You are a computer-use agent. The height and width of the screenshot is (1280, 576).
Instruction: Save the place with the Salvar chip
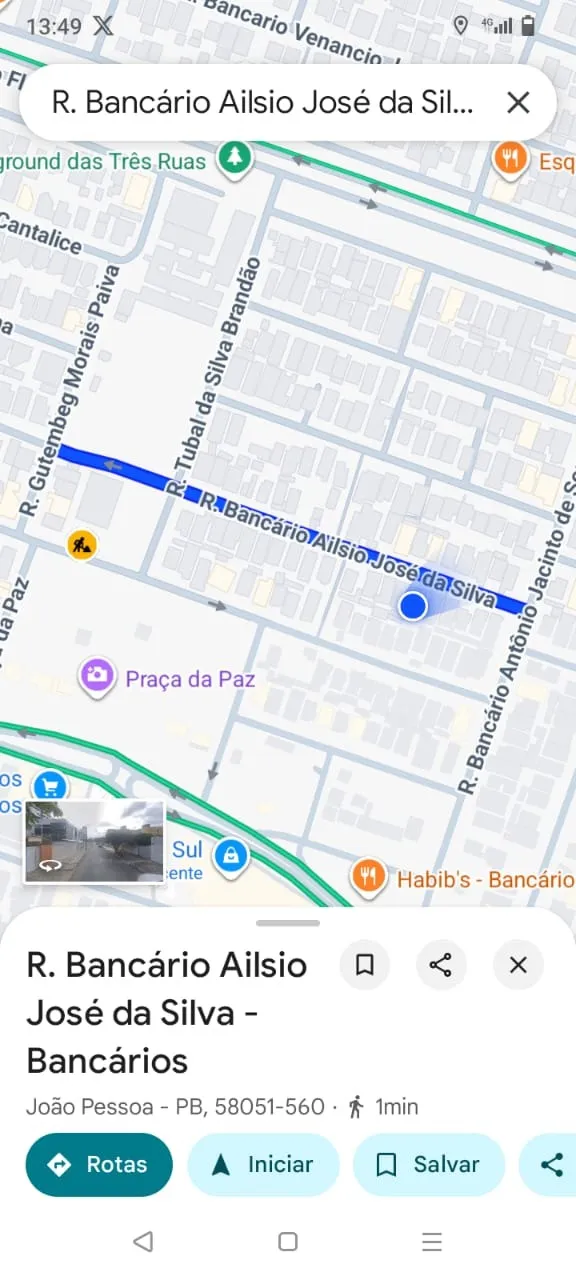429,1165
